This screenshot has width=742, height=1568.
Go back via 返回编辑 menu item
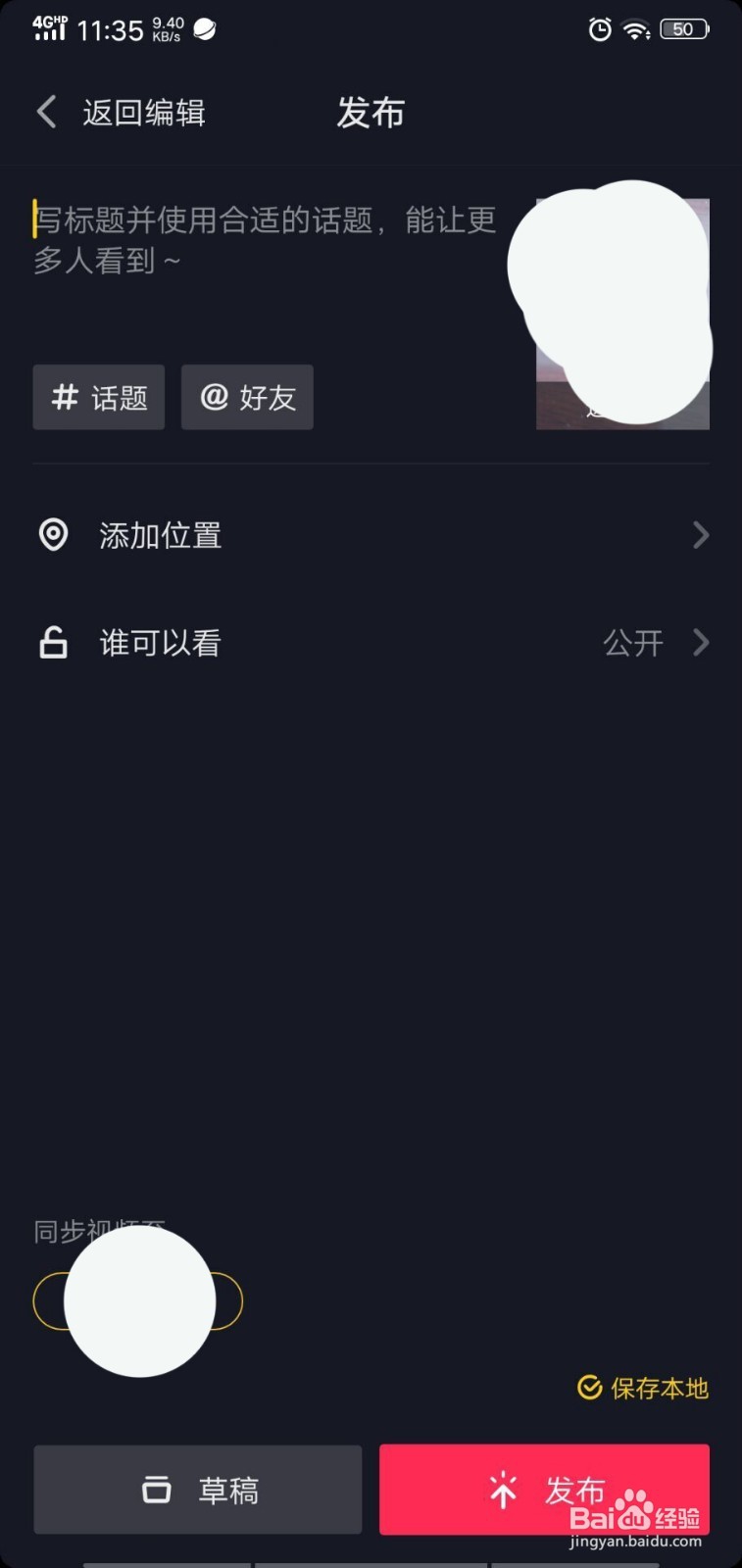(143, 112)
